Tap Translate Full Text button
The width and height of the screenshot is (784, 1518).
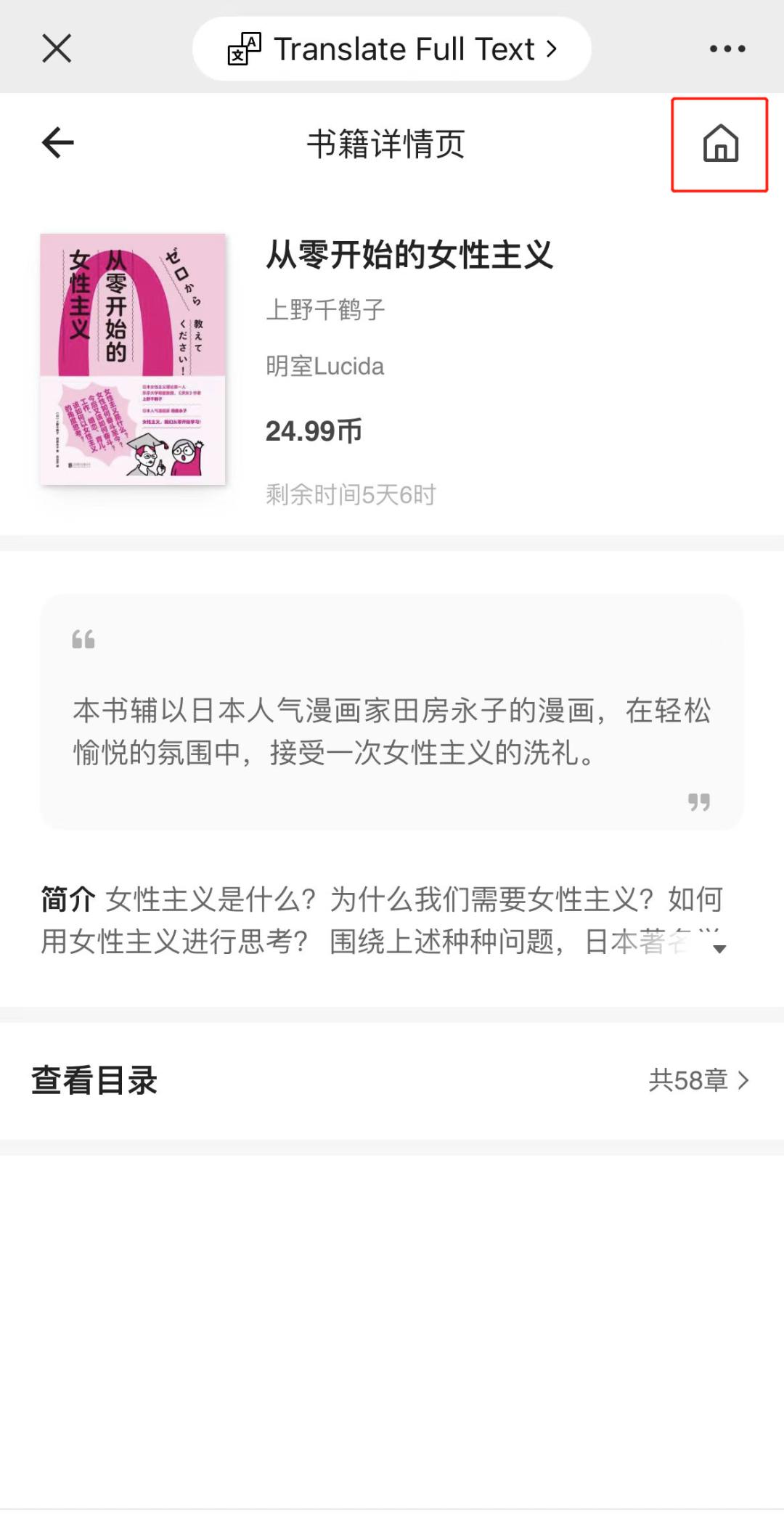click(x=392, y=49)
